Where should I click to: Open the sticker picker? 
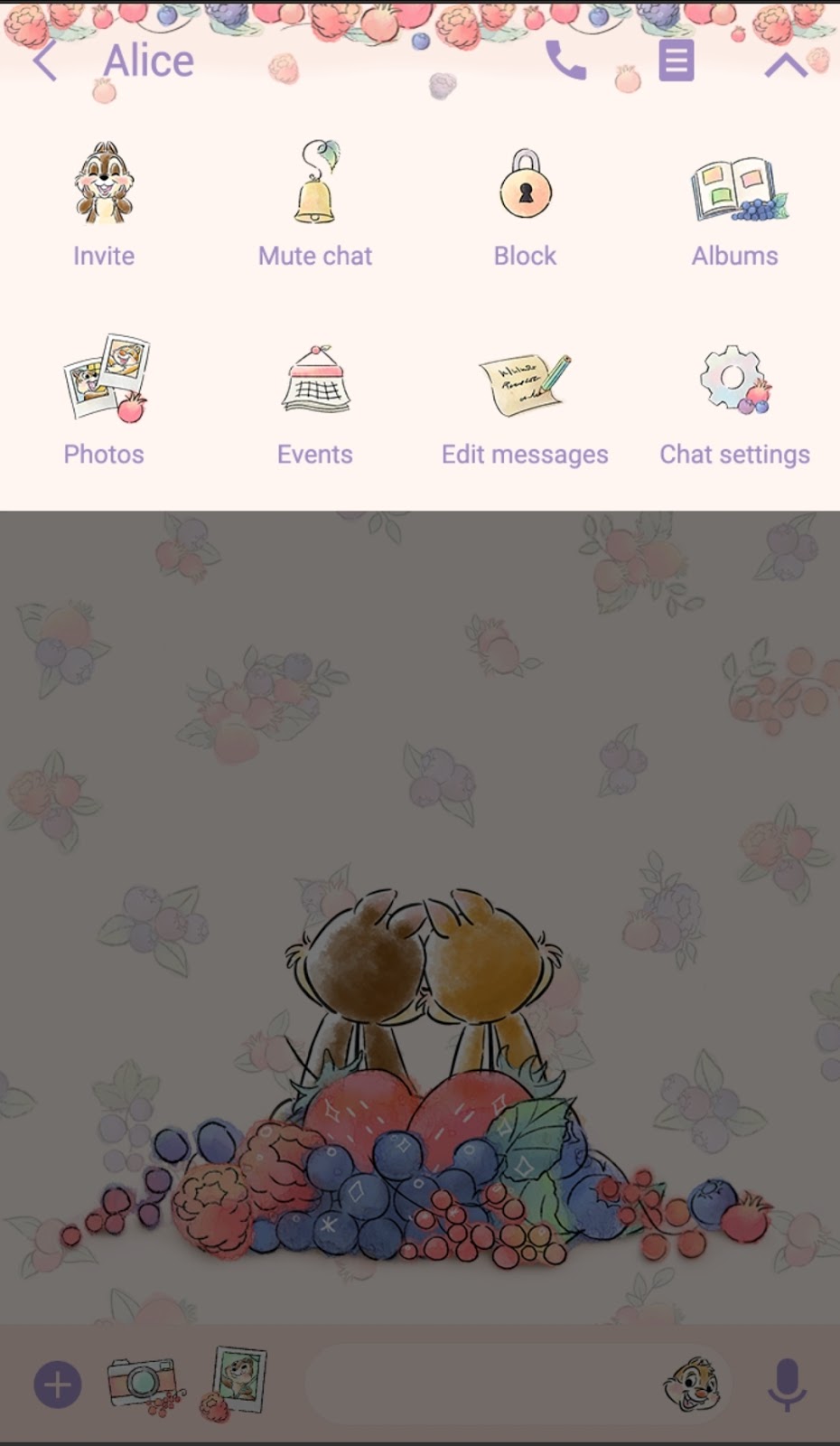tap(694, 1385)
